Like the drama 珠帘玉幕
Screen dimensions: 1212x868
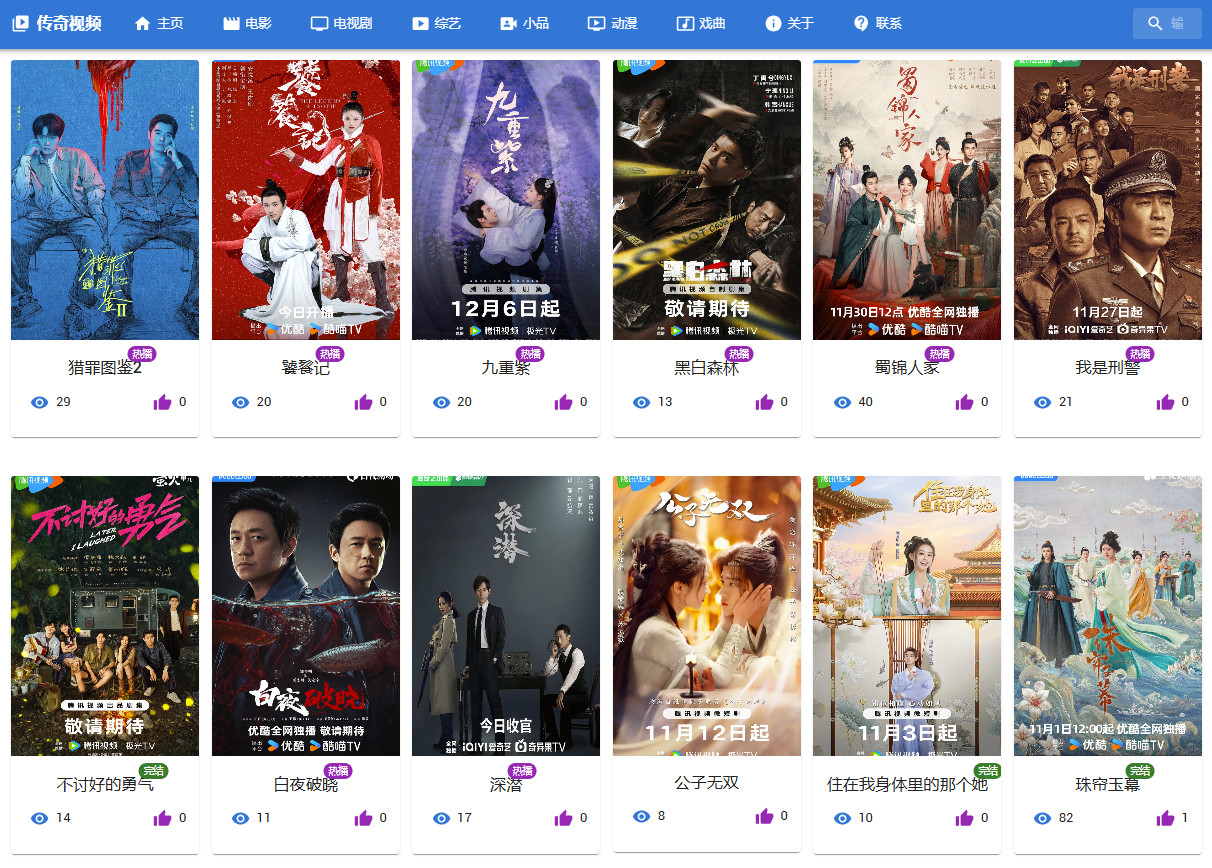pyautogui.click(x=1165, y=818)
